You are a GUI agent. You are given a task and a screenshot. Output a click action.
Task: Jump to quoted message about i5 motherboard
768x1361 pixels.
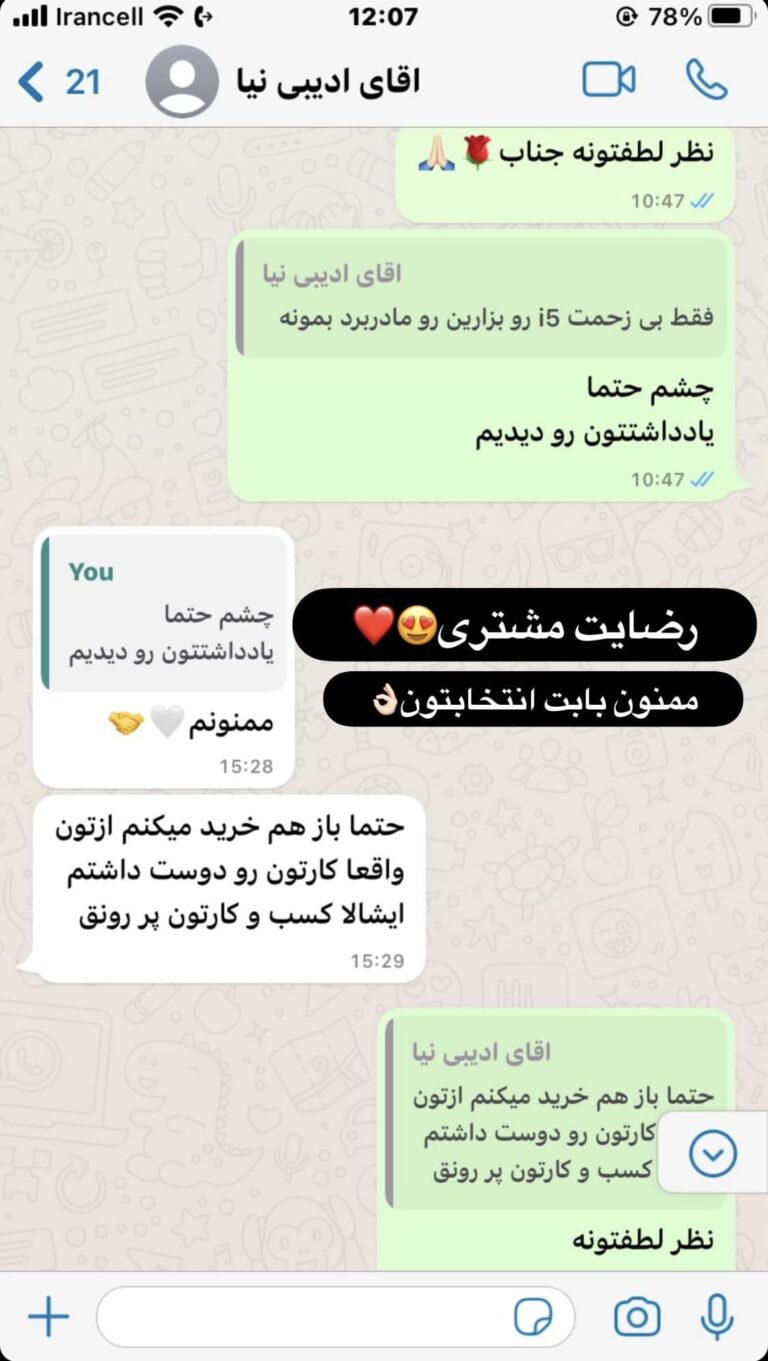point(482,298)
